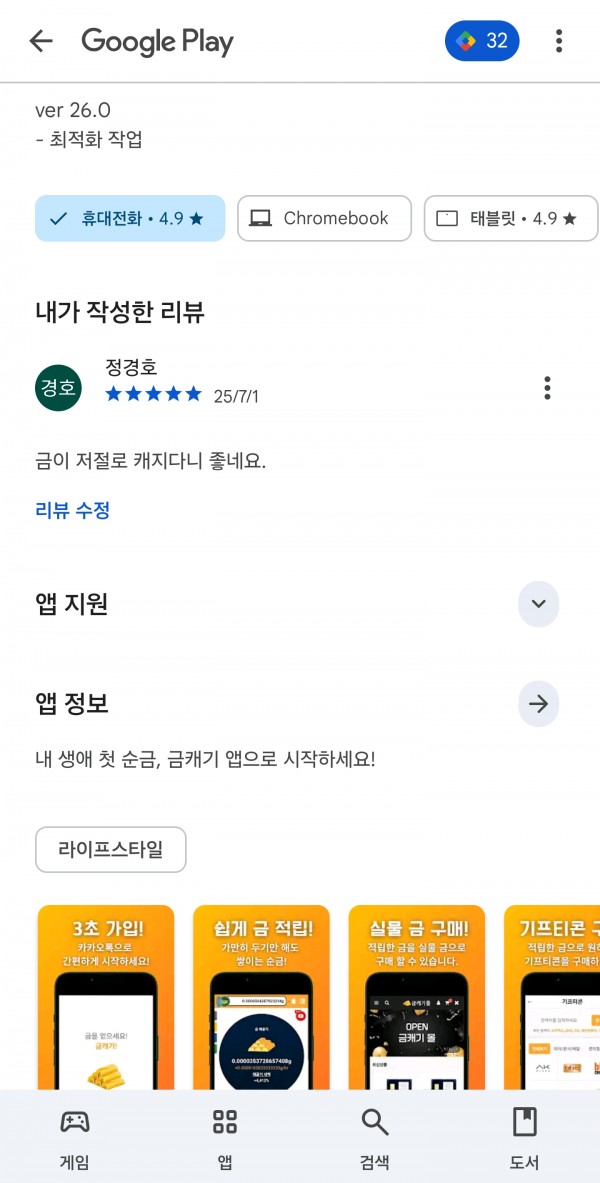The image size is (600, 1183).
Task: Switch to the 검색 tab
Action: click(x=375, y=1138)
